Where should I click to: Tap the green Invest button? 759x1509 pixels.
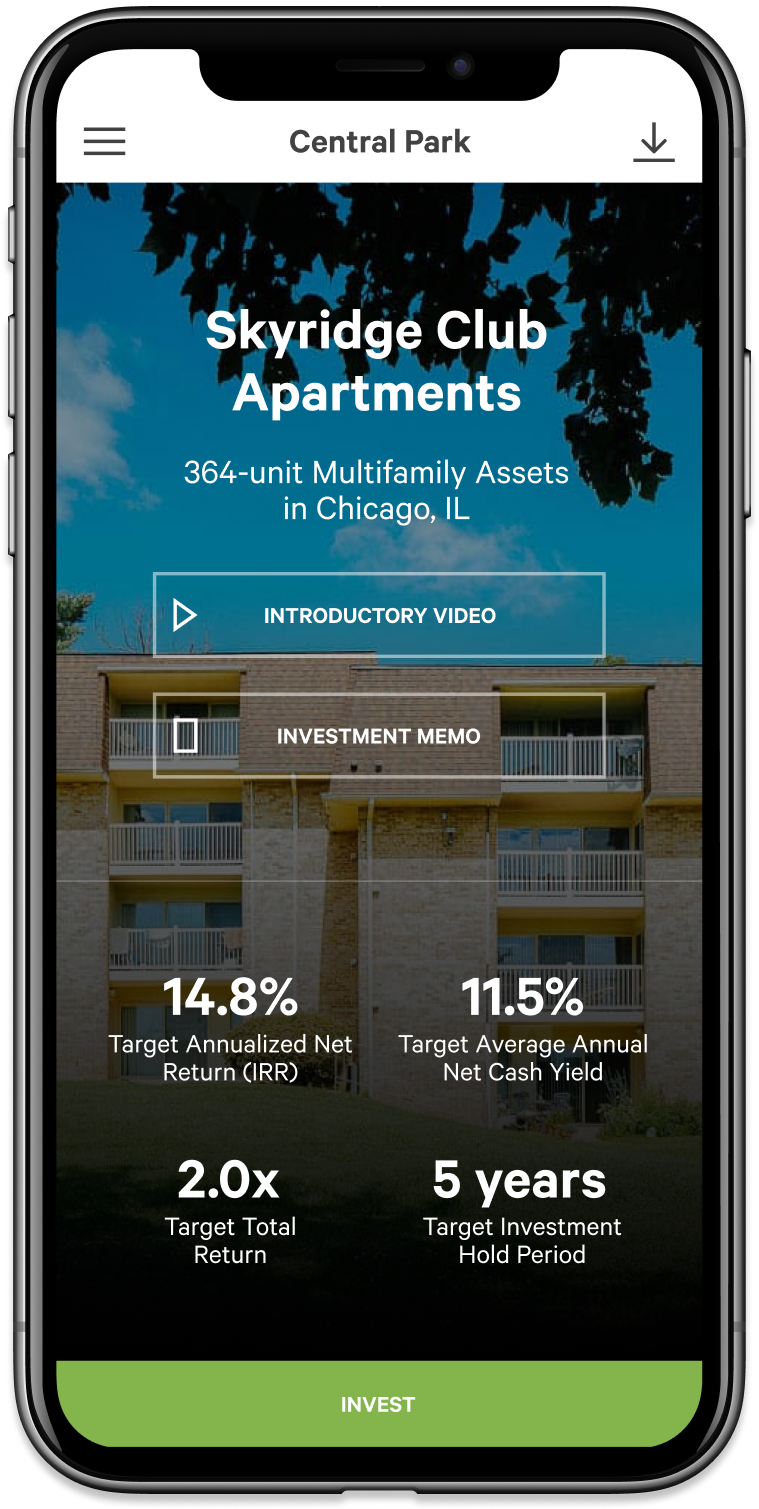tap(378, 1404)
